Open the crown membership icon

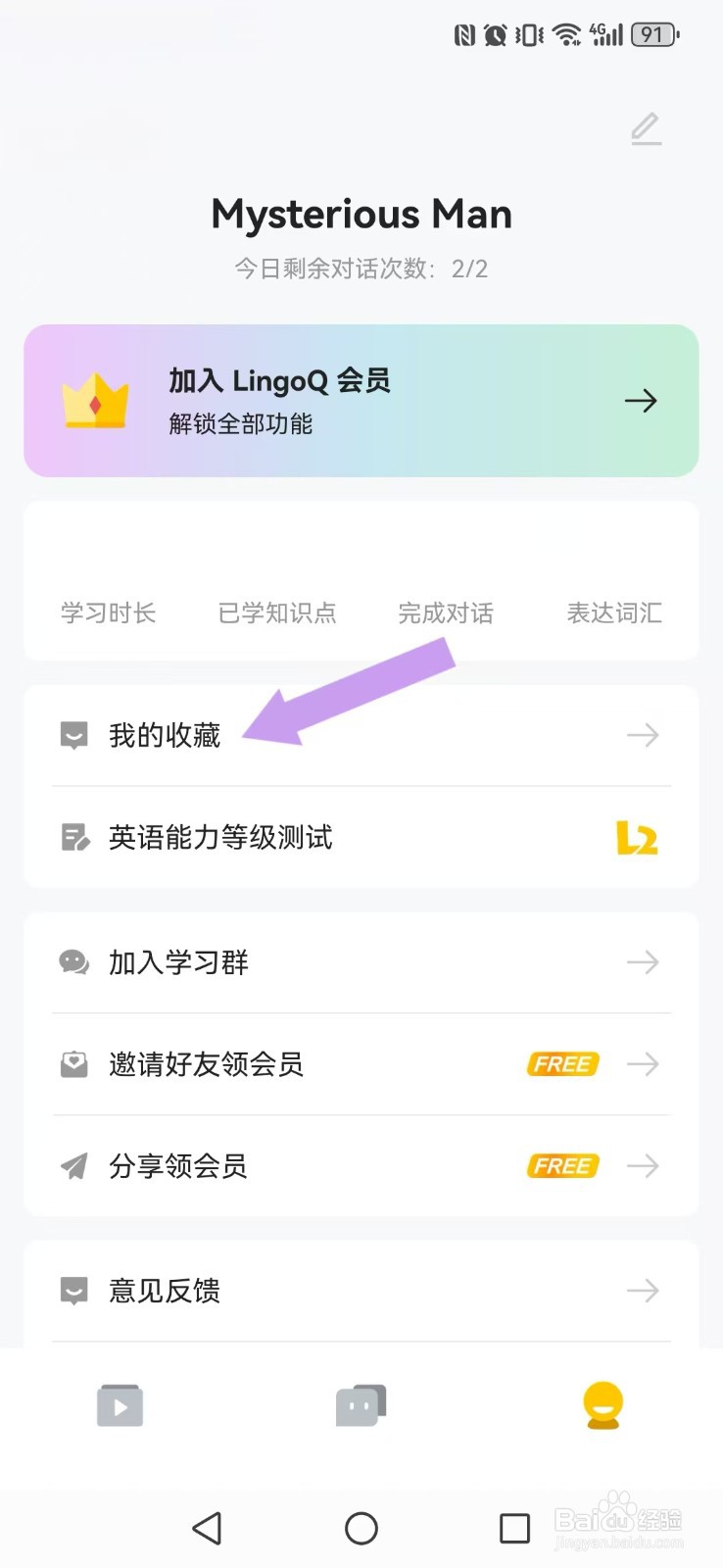point(95,400)
